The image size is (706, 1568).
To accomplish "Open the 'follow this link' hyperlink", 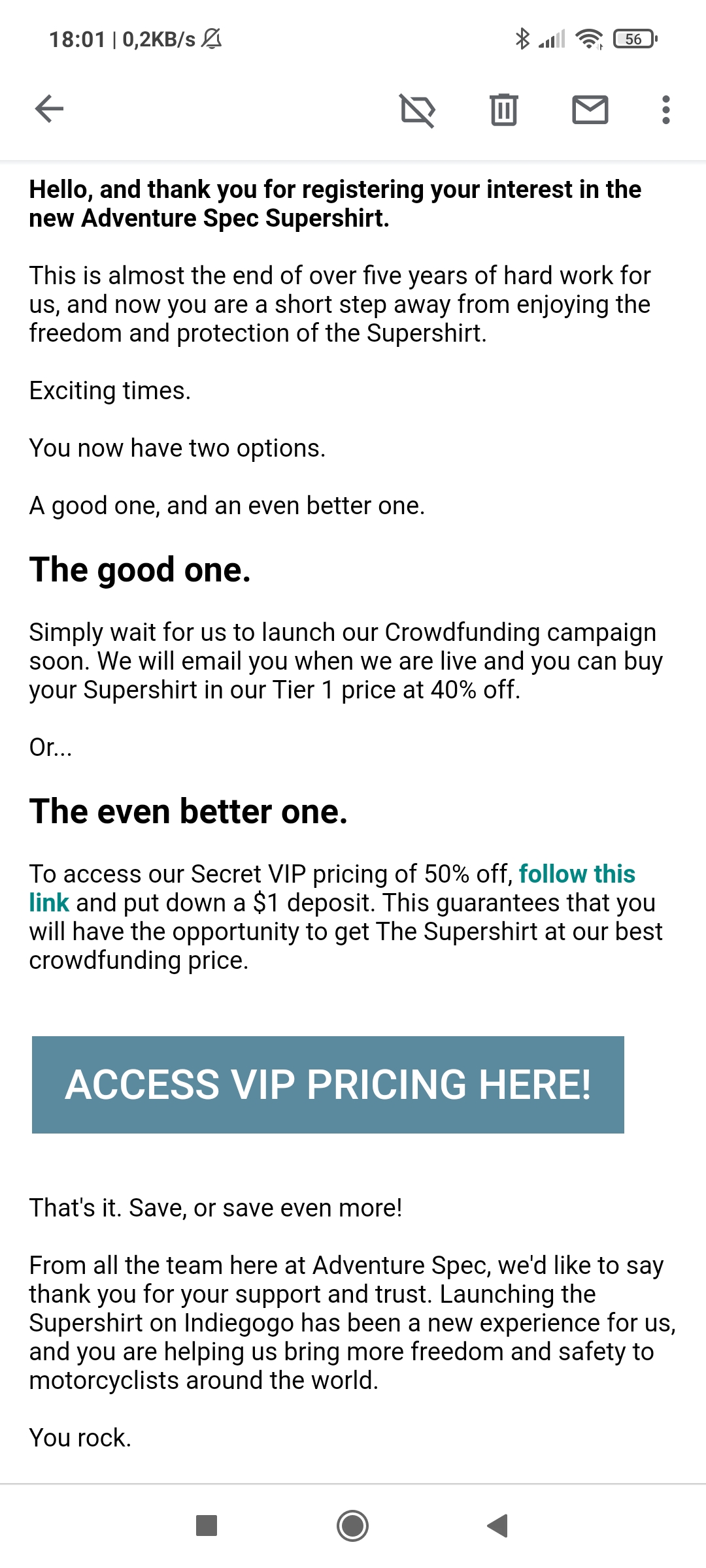I will pyautogui.click(x=576, y=874).
